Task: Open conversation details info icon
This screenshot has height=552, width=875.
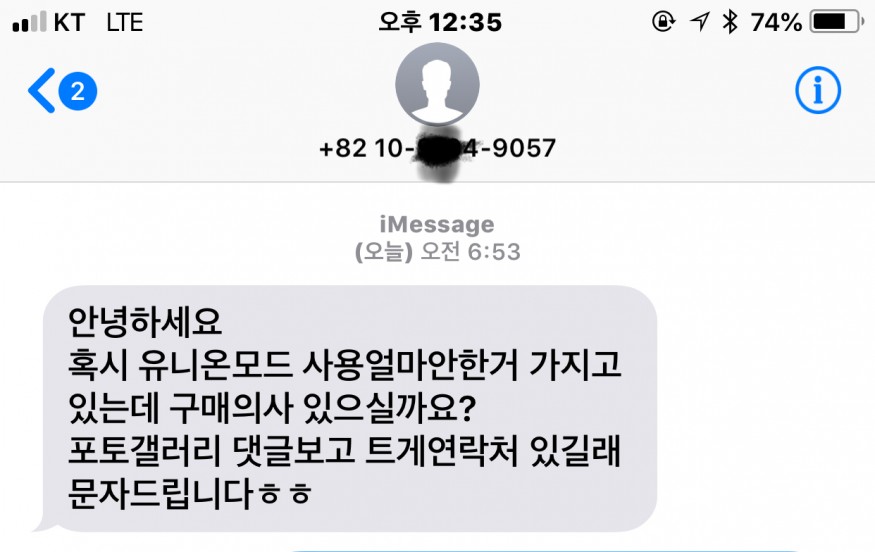Action: coord(817,92)
